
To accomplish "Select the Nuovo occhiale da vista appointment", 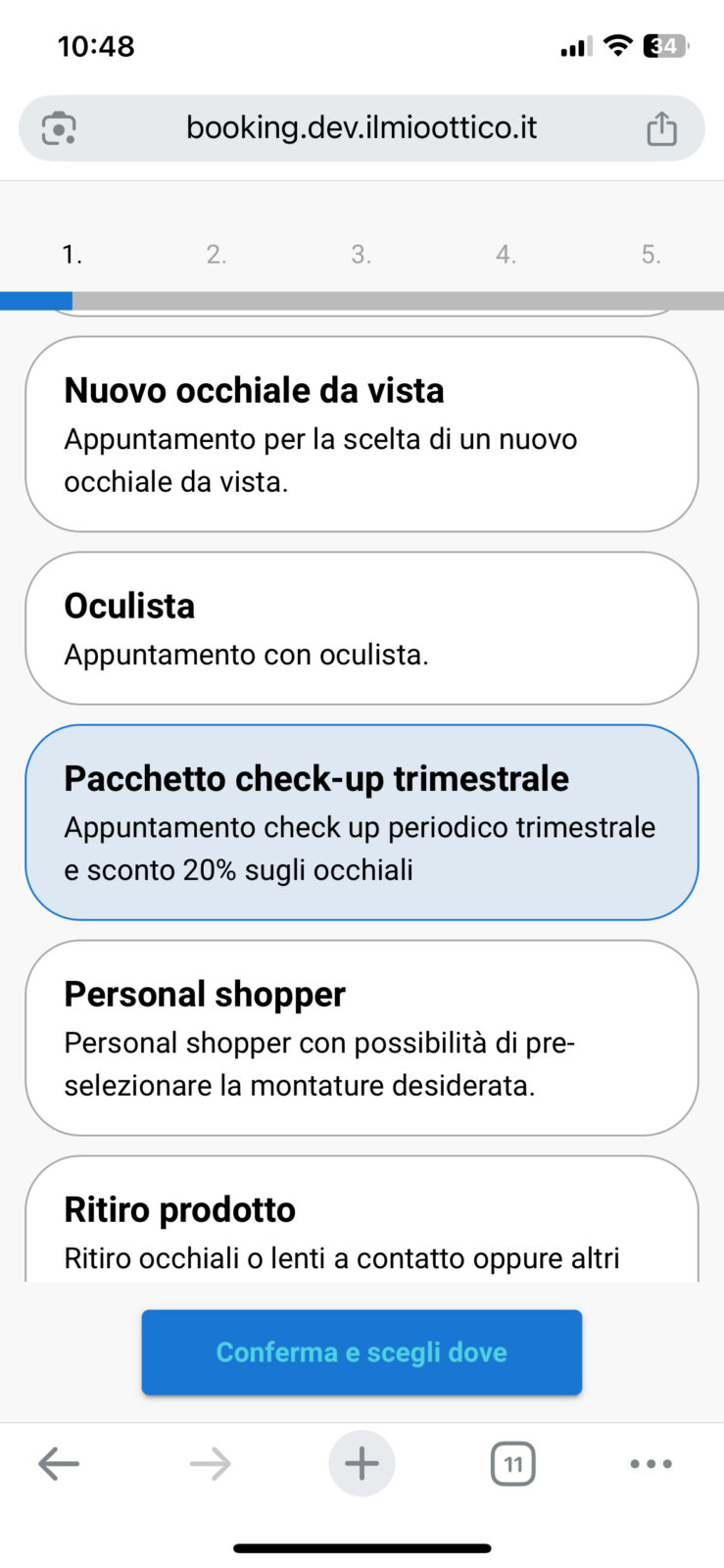I will click(x=362, y=434).
